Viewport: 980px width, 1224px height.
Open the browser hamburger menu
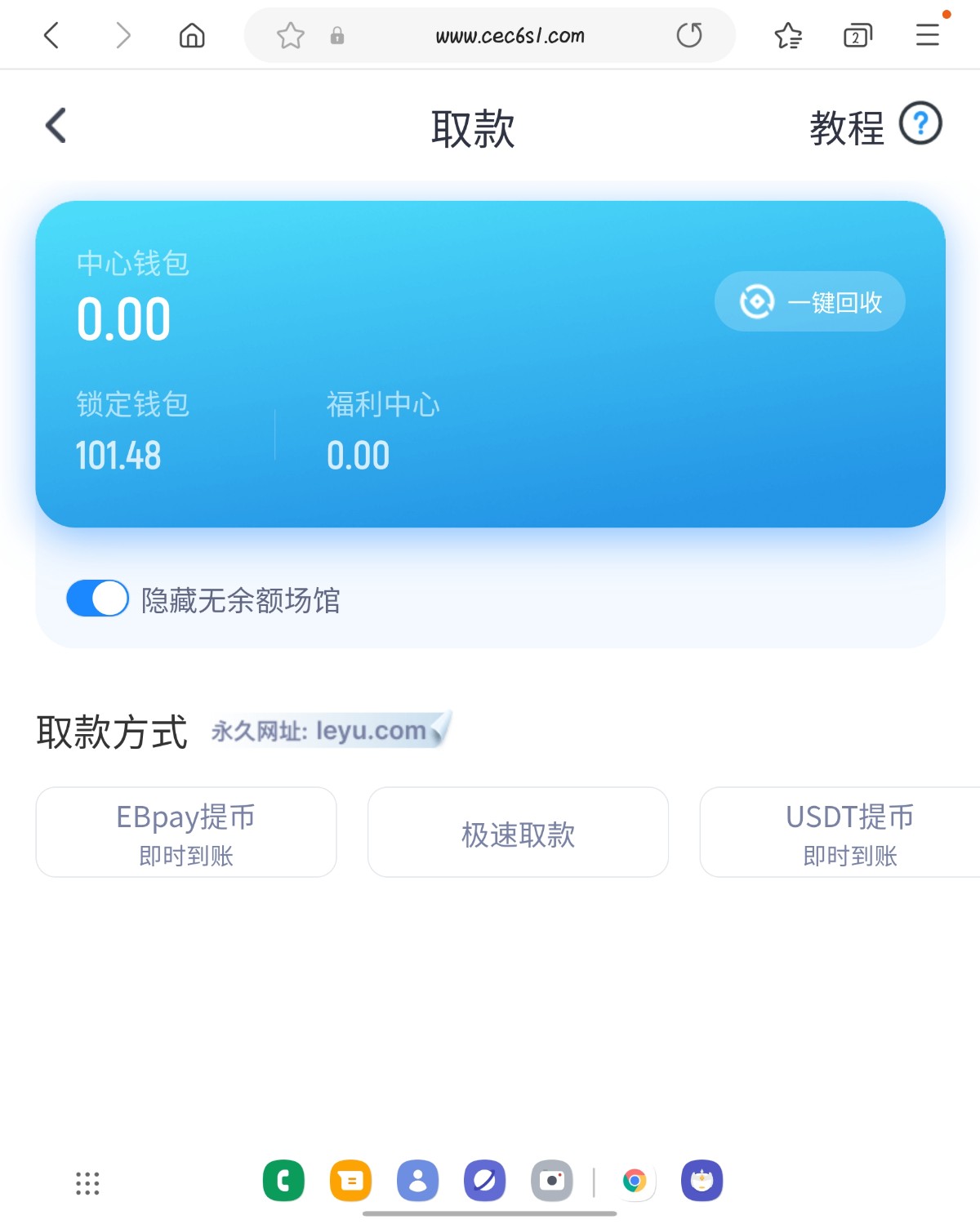[928, 35]
